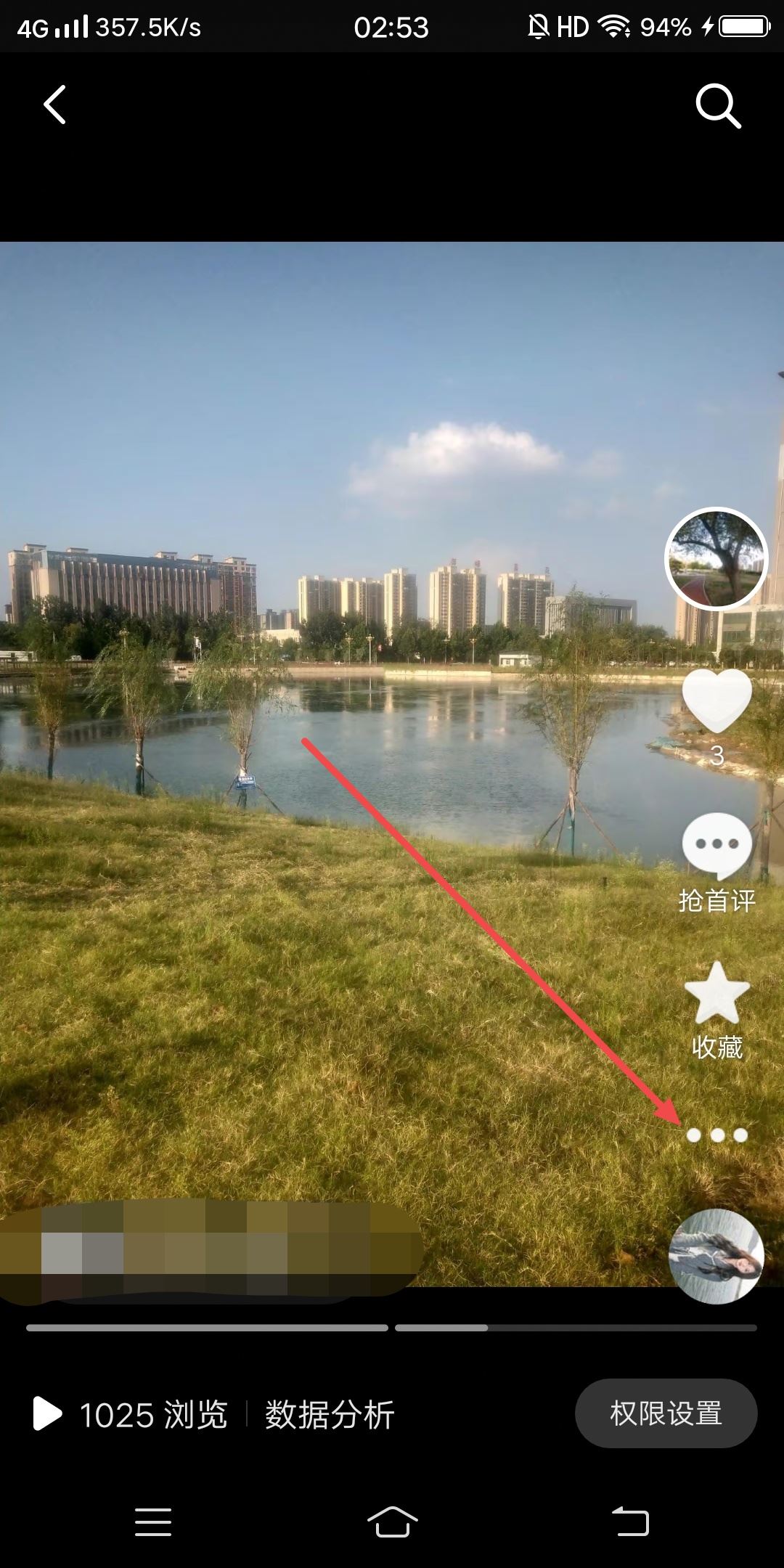
Task: Open 数据分析 data analysis
Action: click(x=329, y=1415)
